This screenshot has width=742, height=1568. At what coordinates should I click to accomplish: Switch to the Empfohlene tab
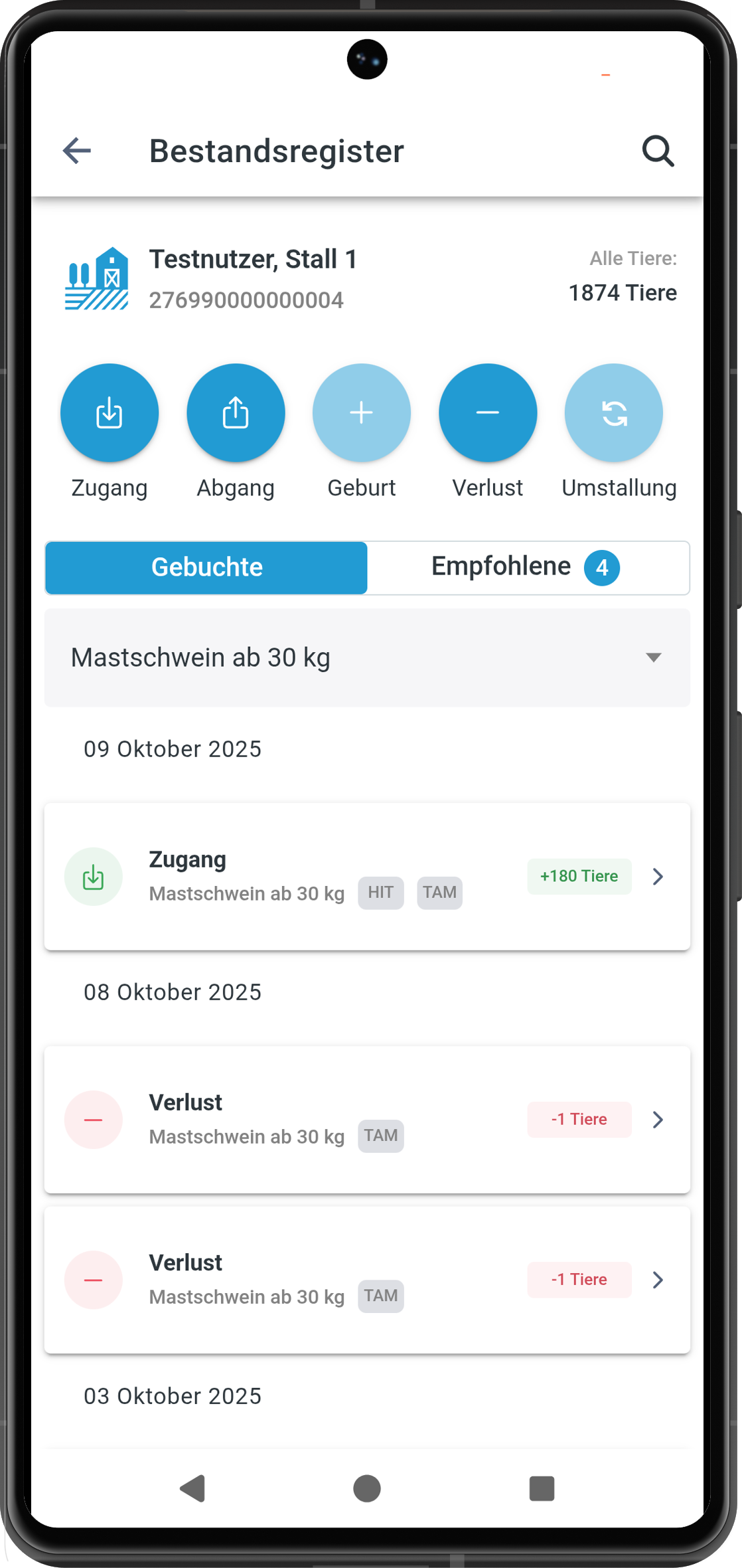[x=528, y=568]
